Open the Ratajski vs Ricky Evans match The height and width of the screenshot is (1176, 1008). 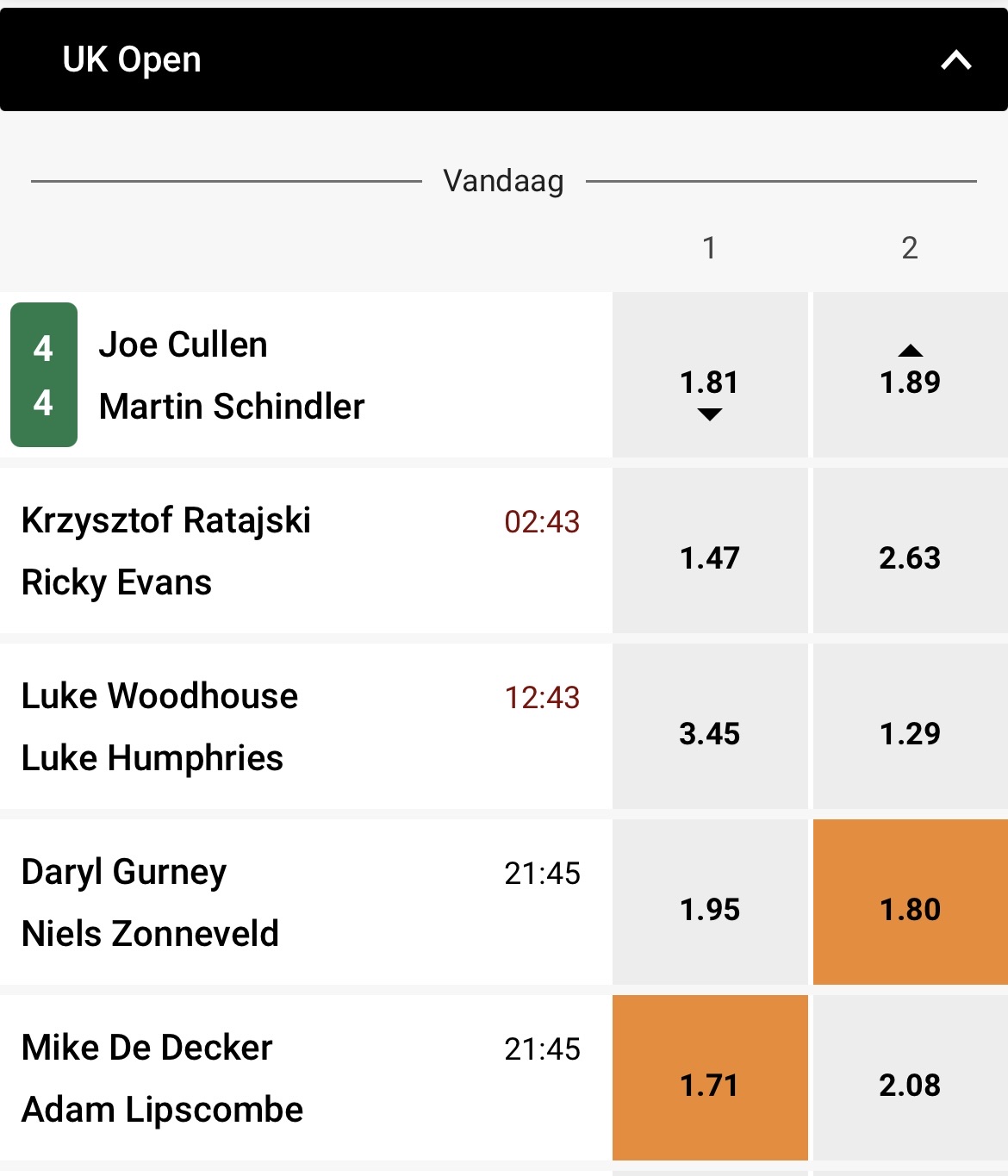coord(306,551)
